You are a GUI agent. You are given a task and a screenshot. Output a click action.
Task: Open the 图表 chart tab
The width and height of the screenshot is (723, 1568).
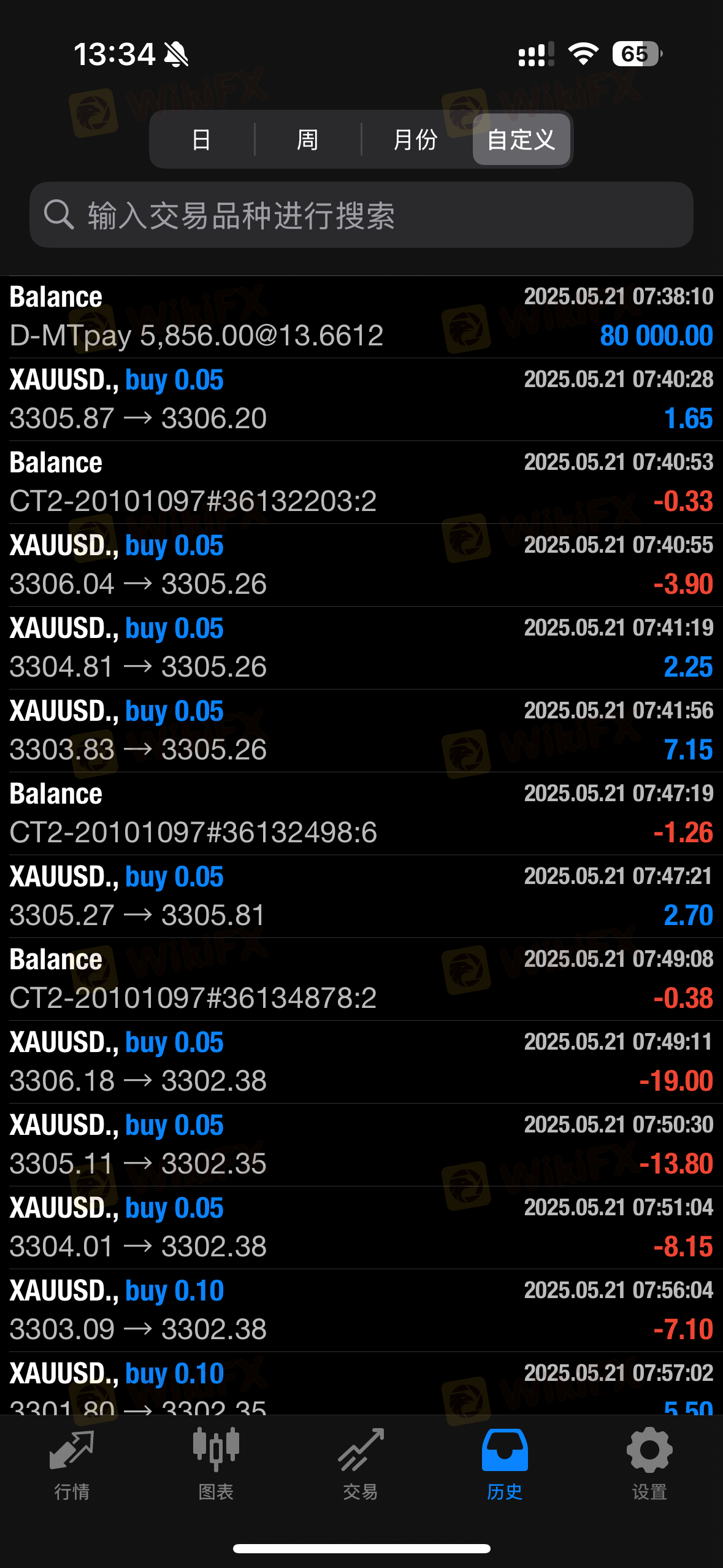tap(216, 1464)
